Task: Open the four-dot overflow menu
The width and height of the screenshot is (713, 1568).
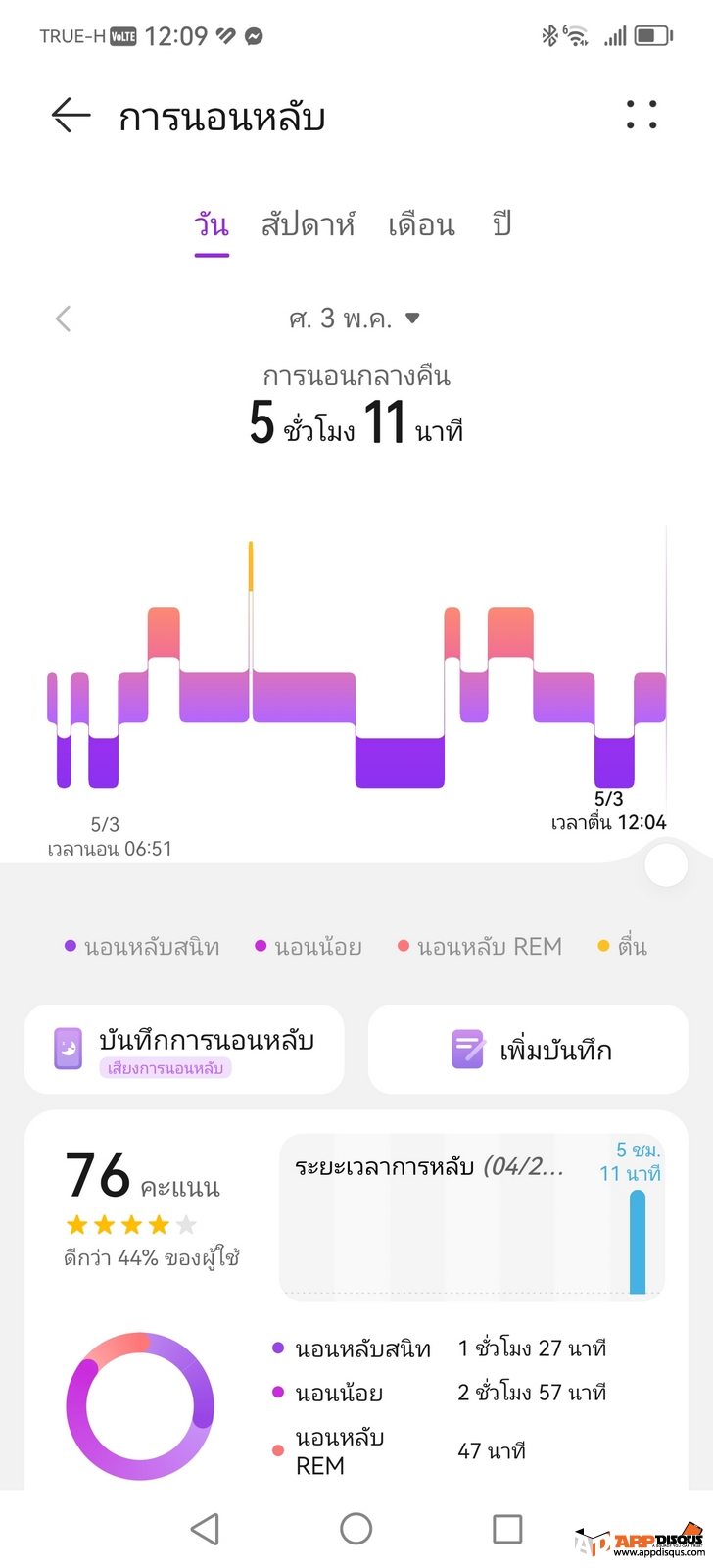Action: (642, 115)
